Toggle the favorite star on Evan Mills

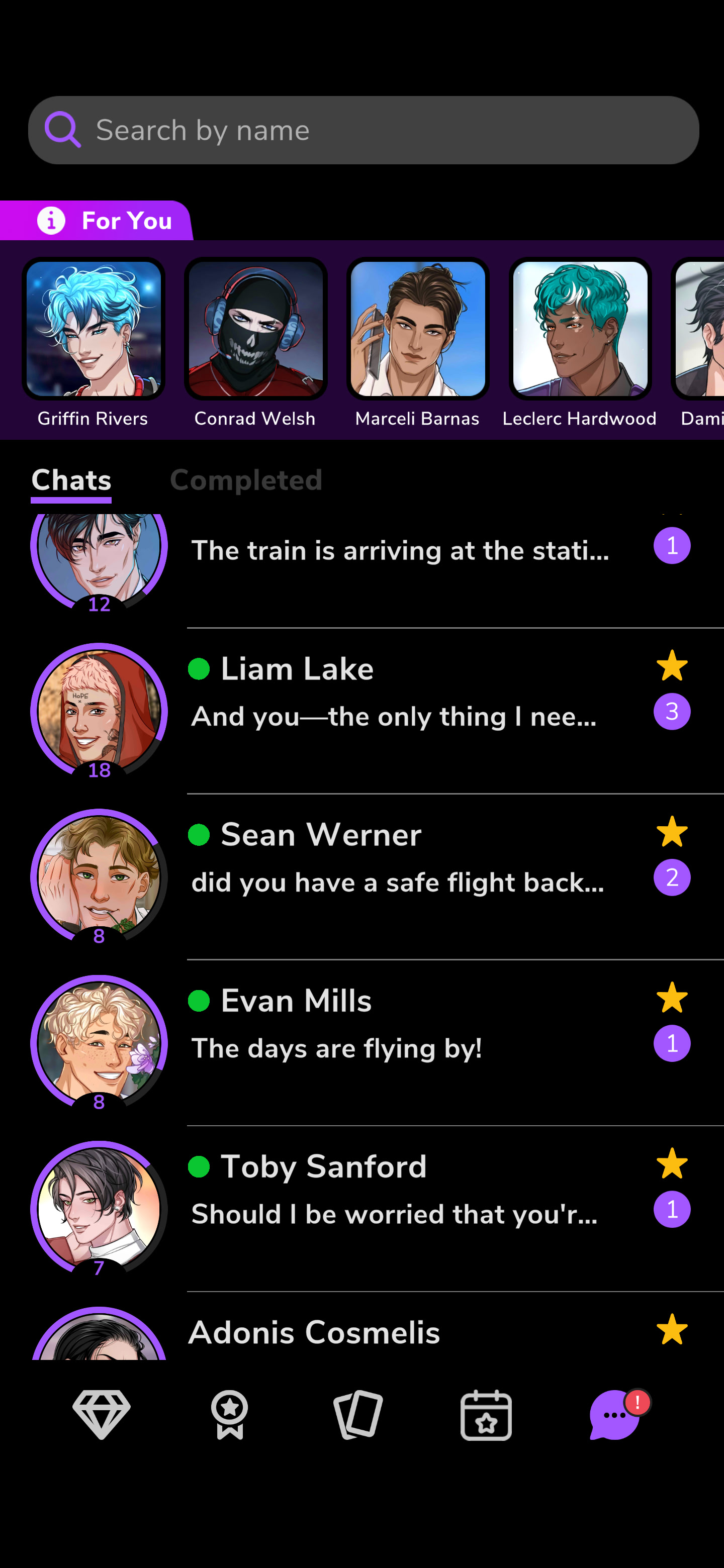coord(672,997)
